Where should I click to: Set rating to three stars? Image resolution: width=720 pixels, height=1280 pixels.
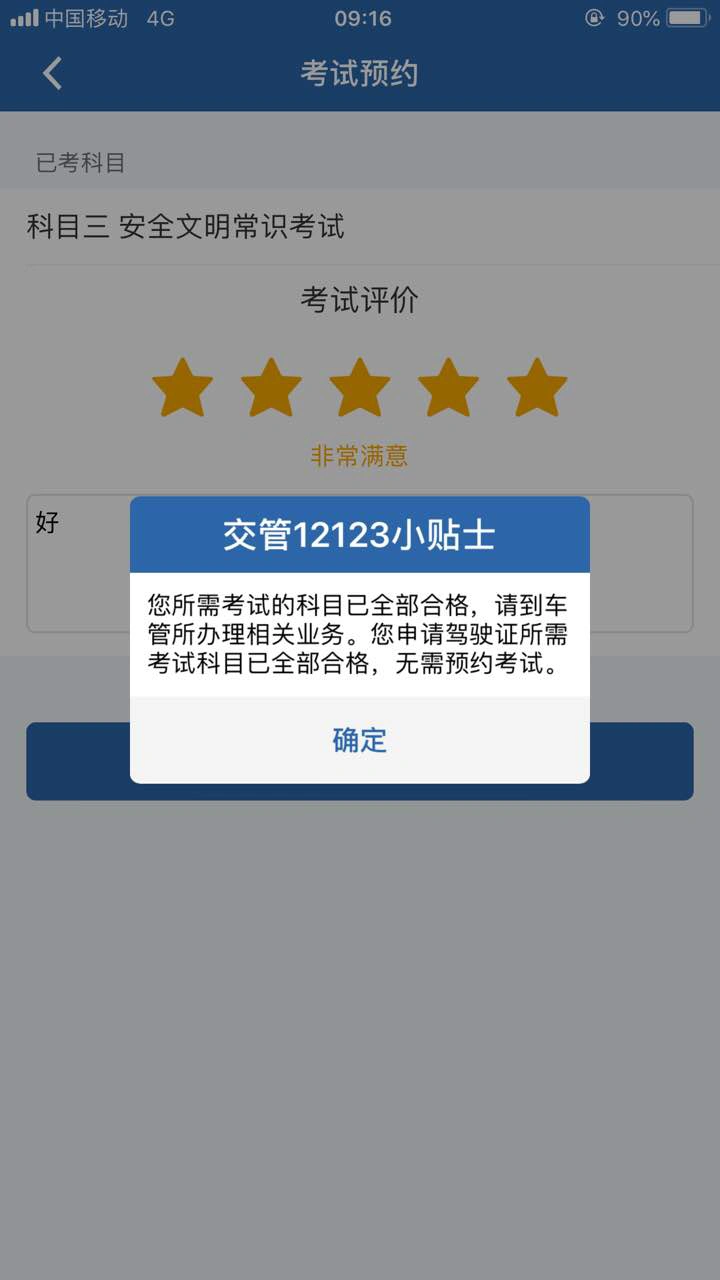(359, 388)
